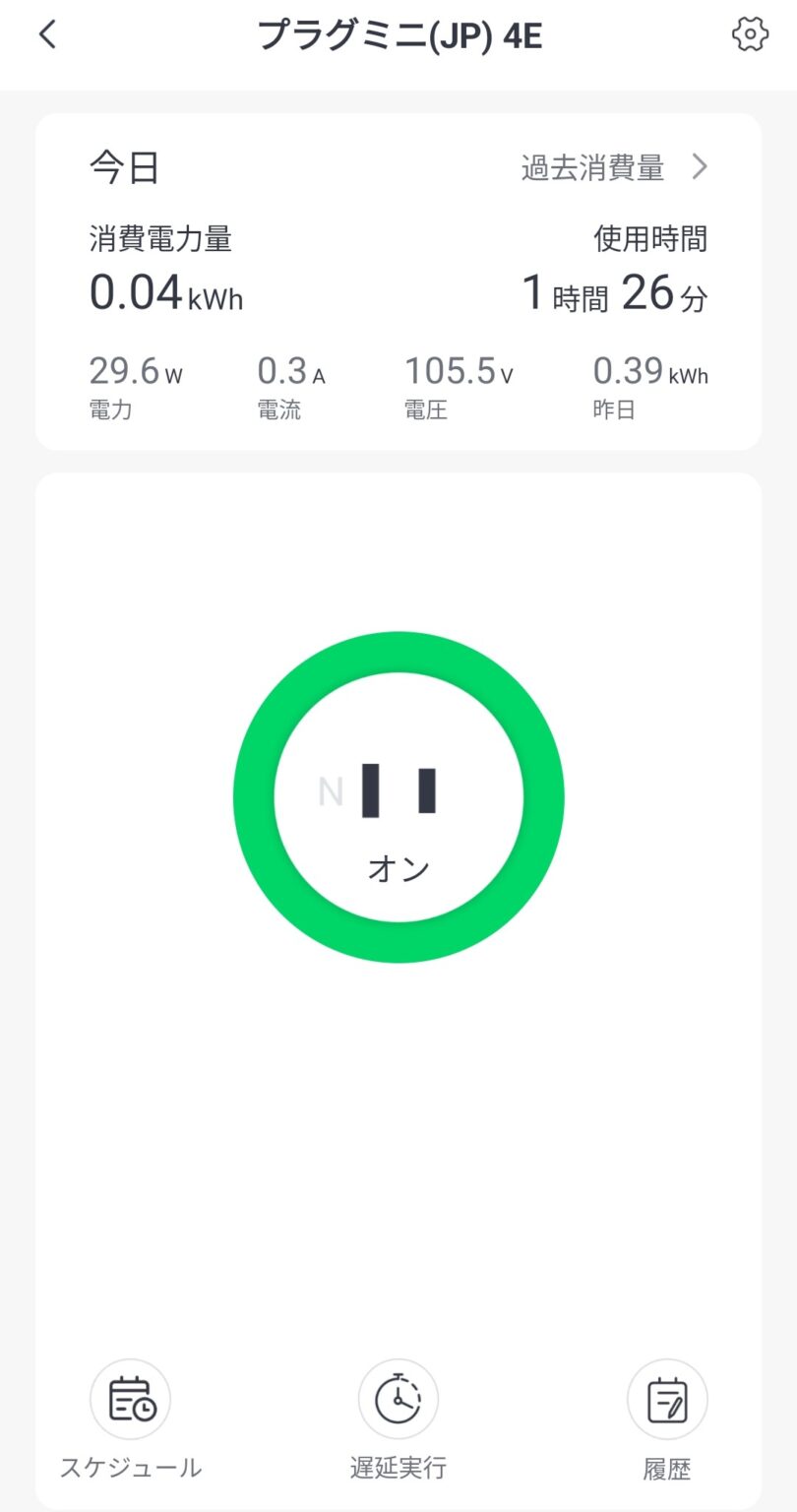
Task: Open device settings gear icon
Action: point(750,35)
